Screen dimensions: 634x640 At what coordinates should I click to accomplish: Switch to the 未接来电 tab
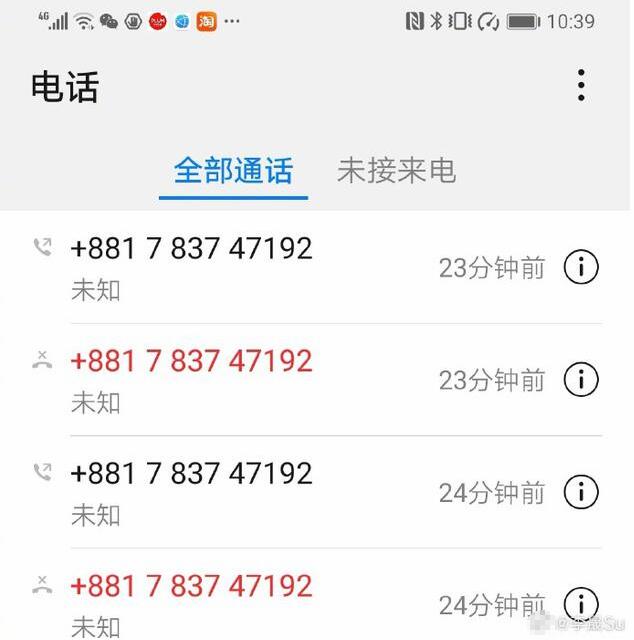(396, 170)
